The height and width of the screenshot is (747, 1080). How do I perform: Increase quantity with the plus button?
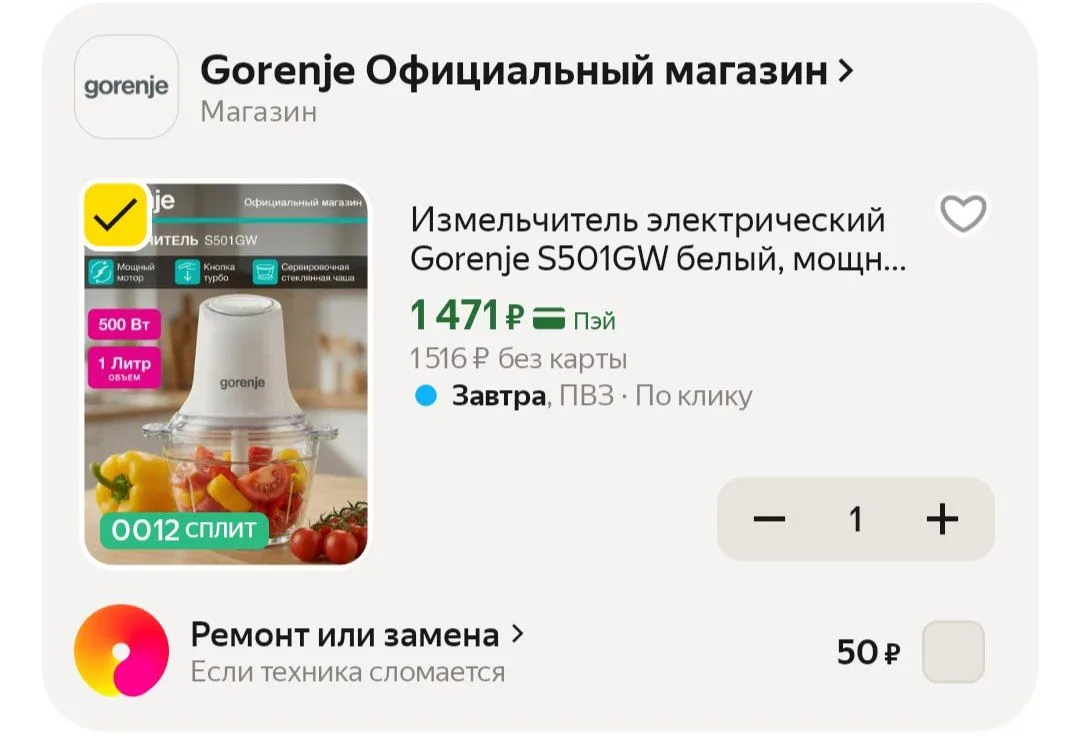point(942,519)
